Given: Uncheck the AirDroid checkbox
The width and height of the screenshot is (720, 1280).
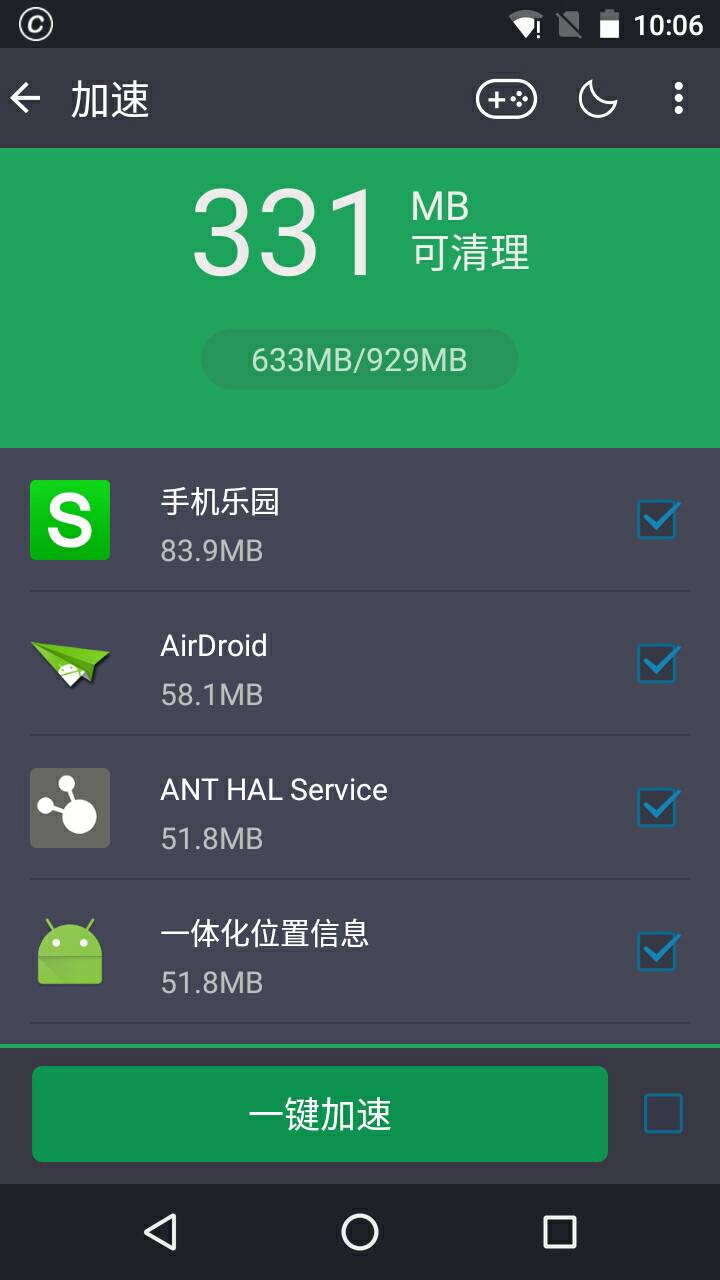Looking at the screenshot, I should click(659, 663).
